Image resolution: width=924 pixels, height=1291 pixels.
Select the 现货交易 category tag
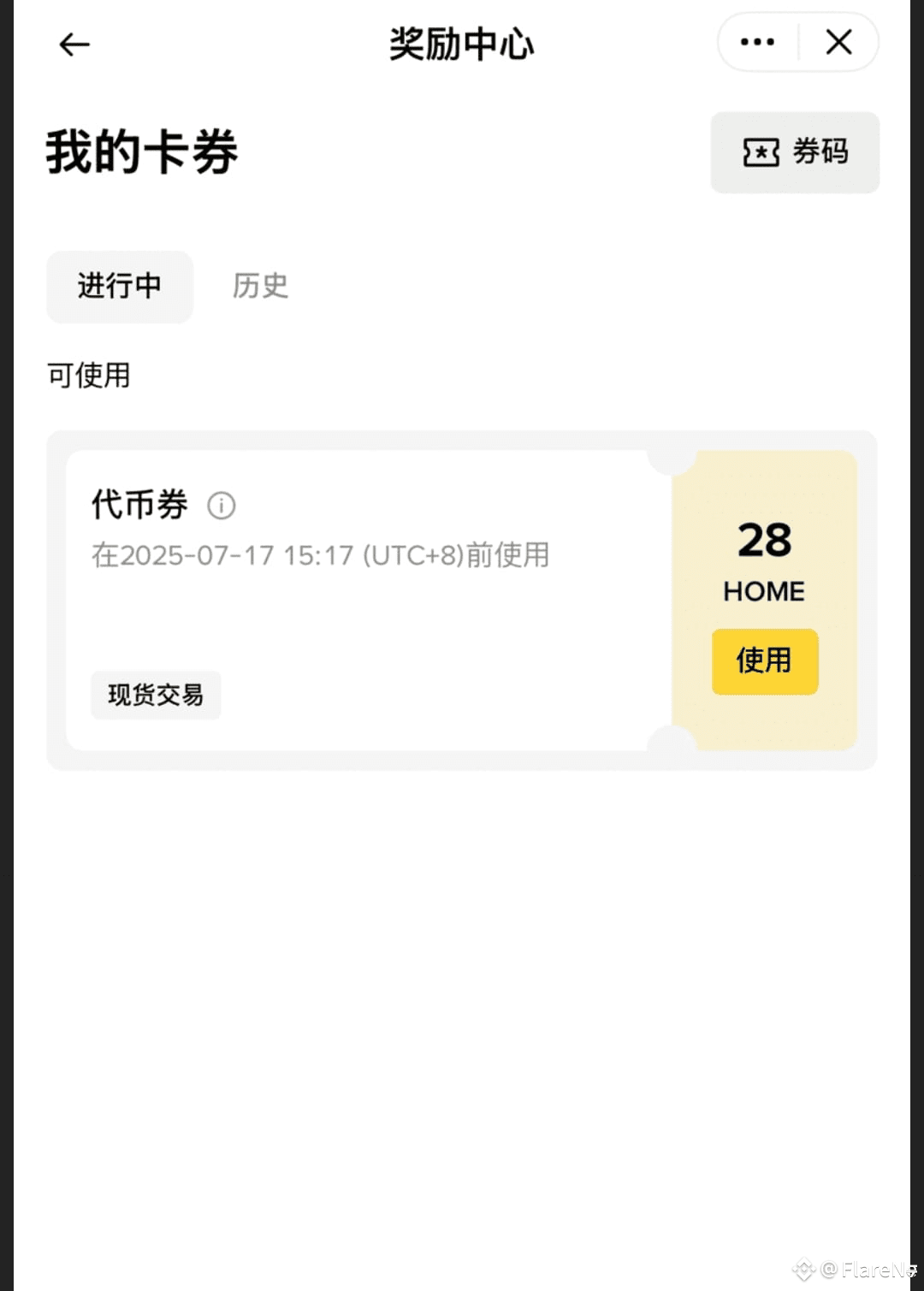tap(155, 696)
